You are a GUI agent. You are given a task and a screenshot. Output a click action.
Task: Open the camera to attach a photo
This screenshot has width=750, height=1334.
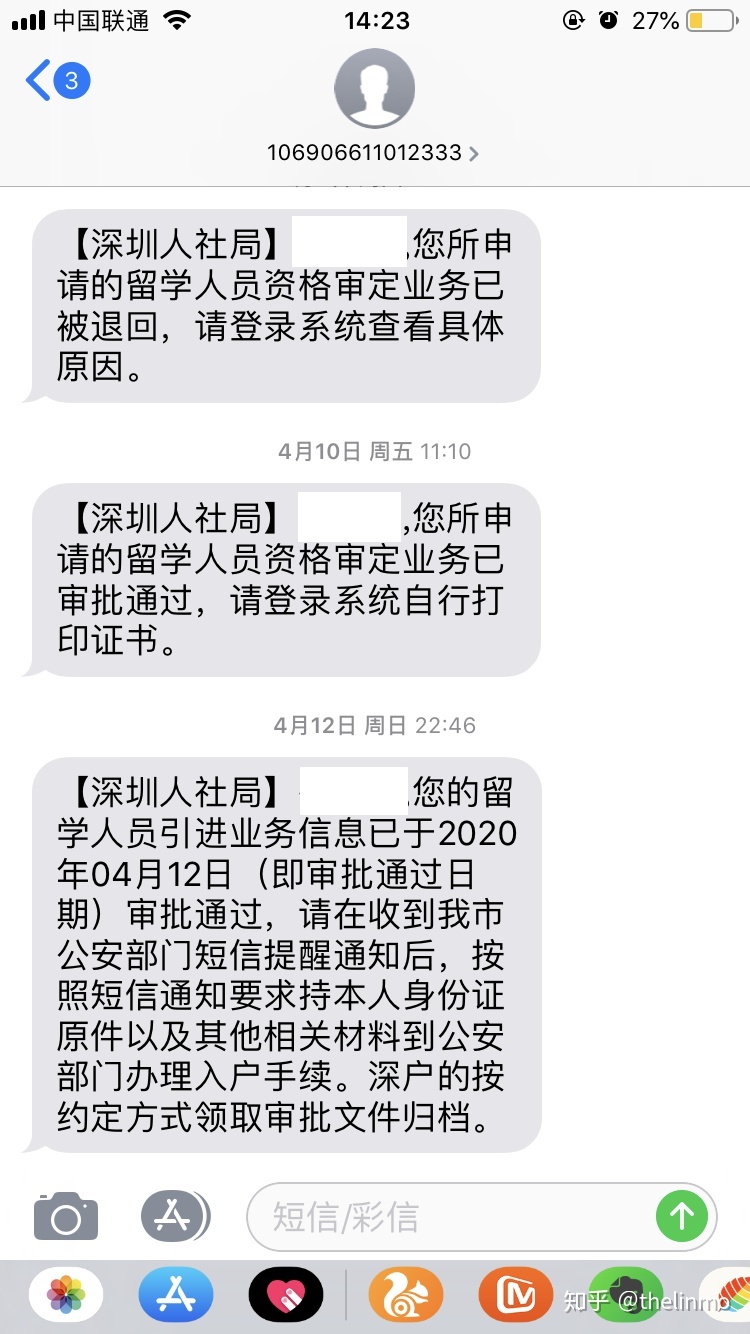[66, 1216]
